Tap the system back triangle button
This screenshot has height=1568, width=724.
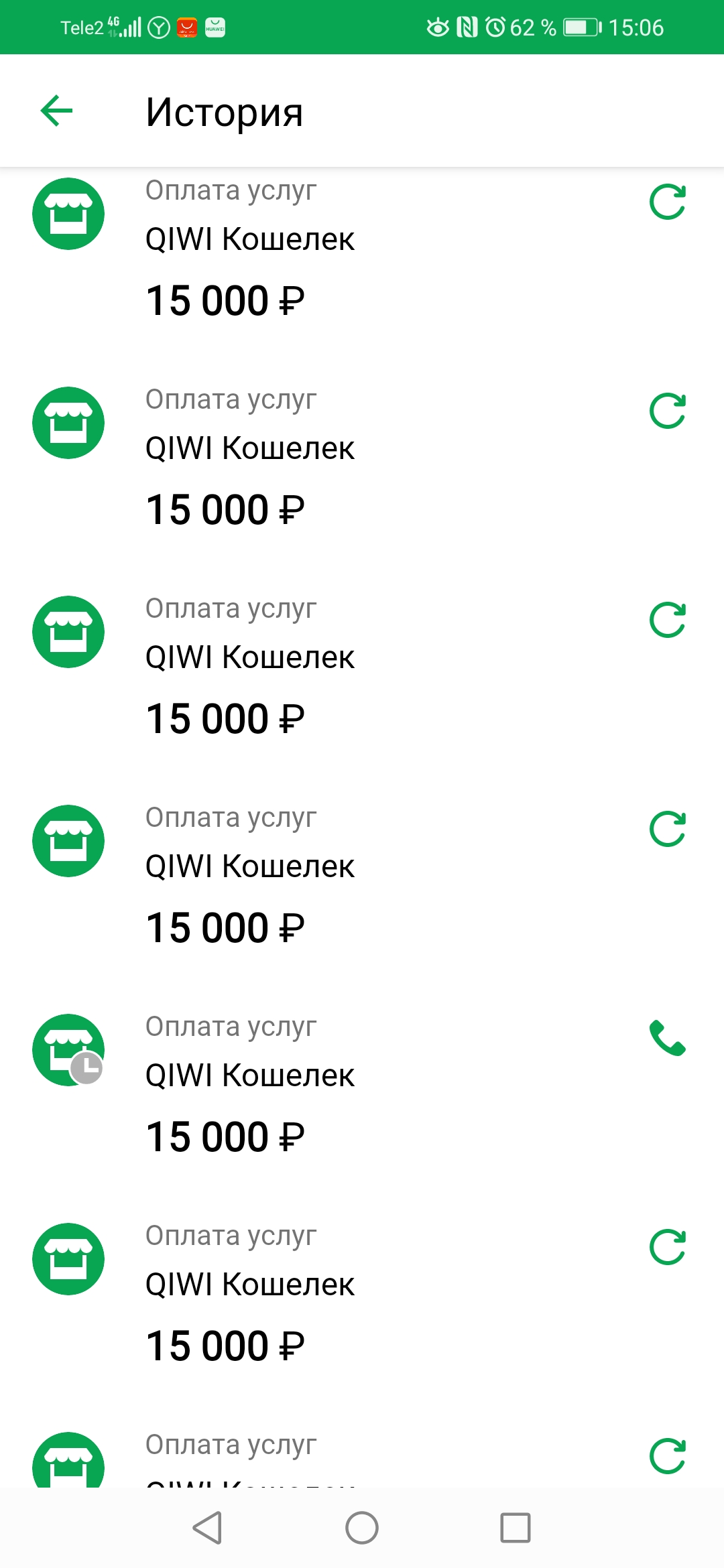point(207,1528)
